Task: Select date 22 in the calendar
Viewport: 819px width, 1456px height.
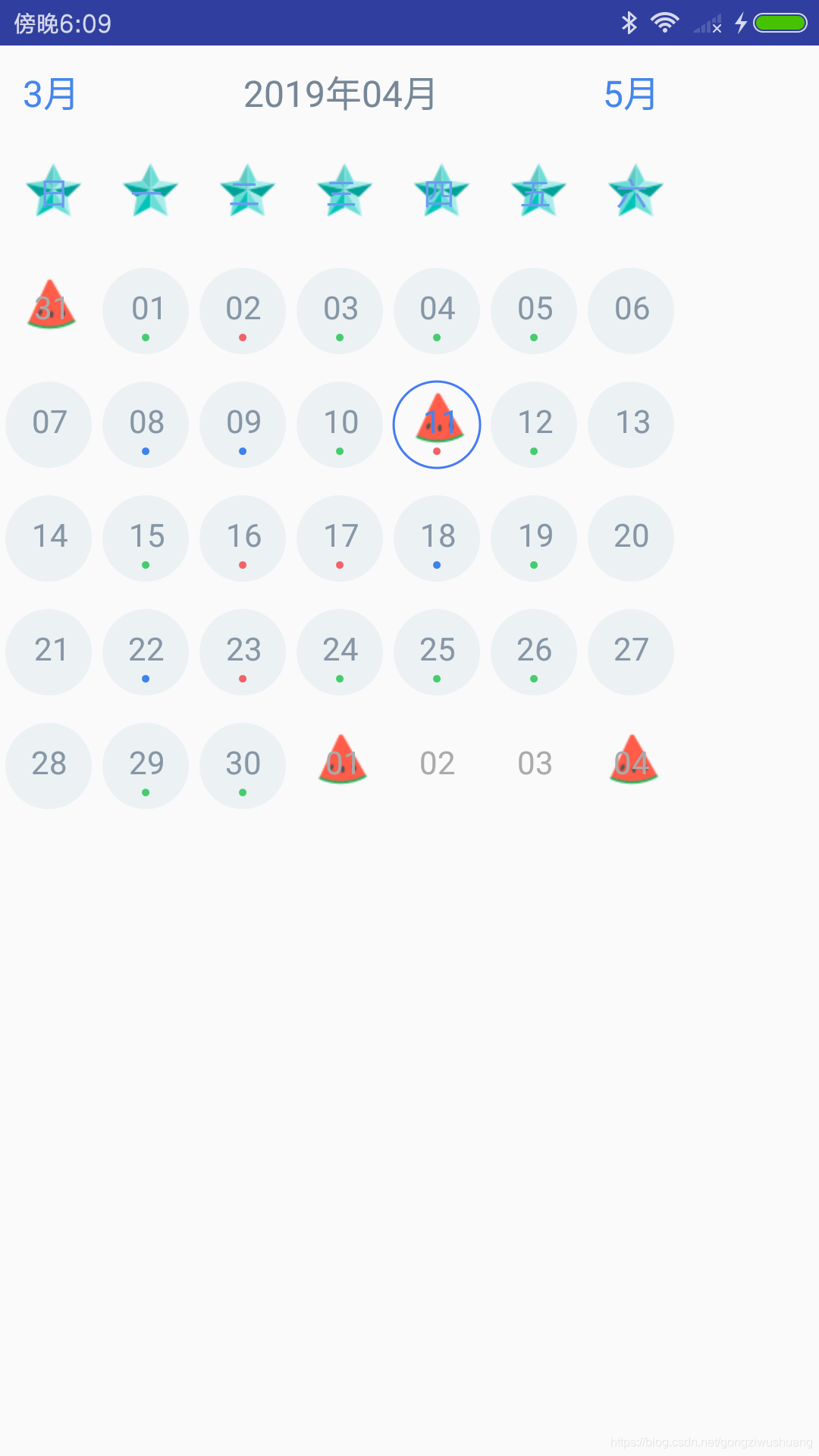Action: 146,652
